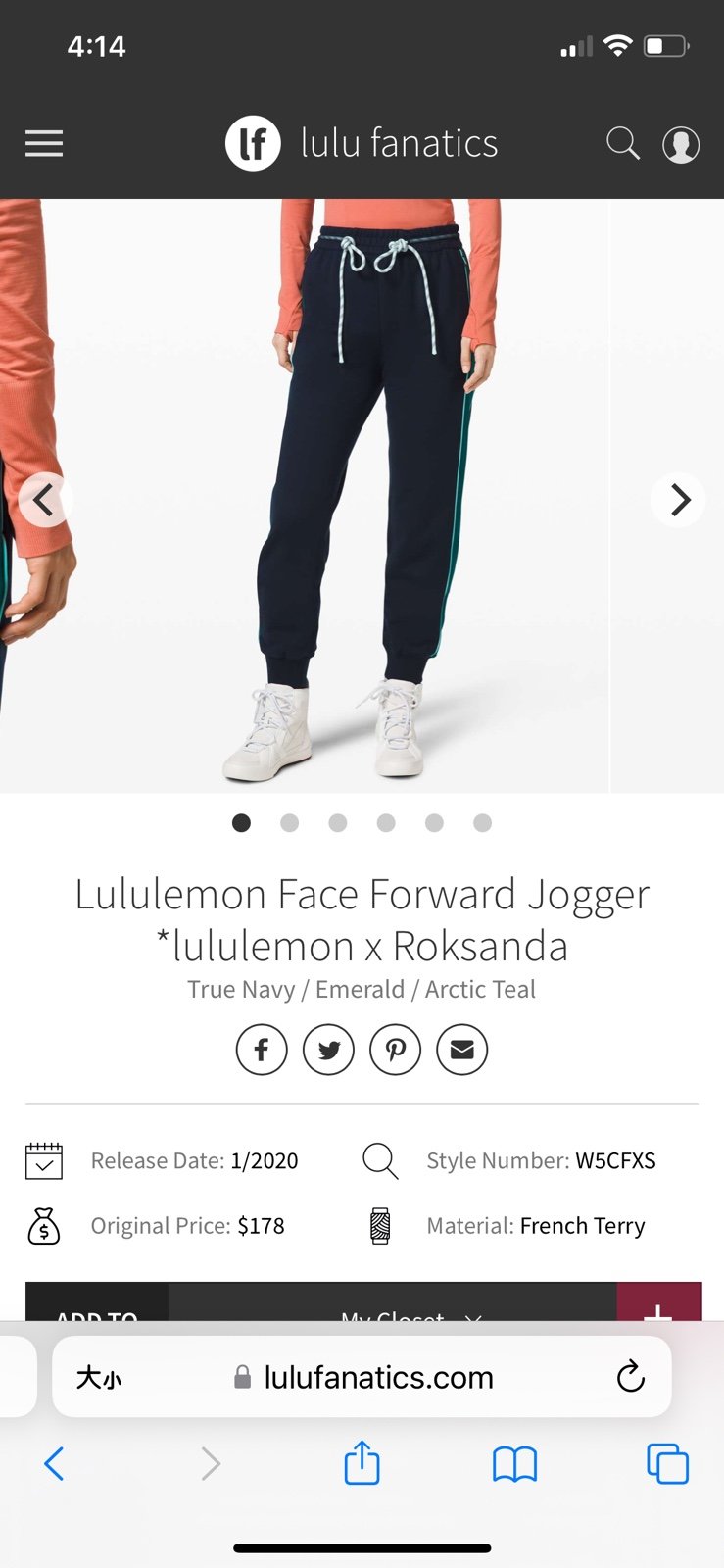Jump to the last image dot
Viewport: 724px width, 1568px height.
tap(482, 823)
